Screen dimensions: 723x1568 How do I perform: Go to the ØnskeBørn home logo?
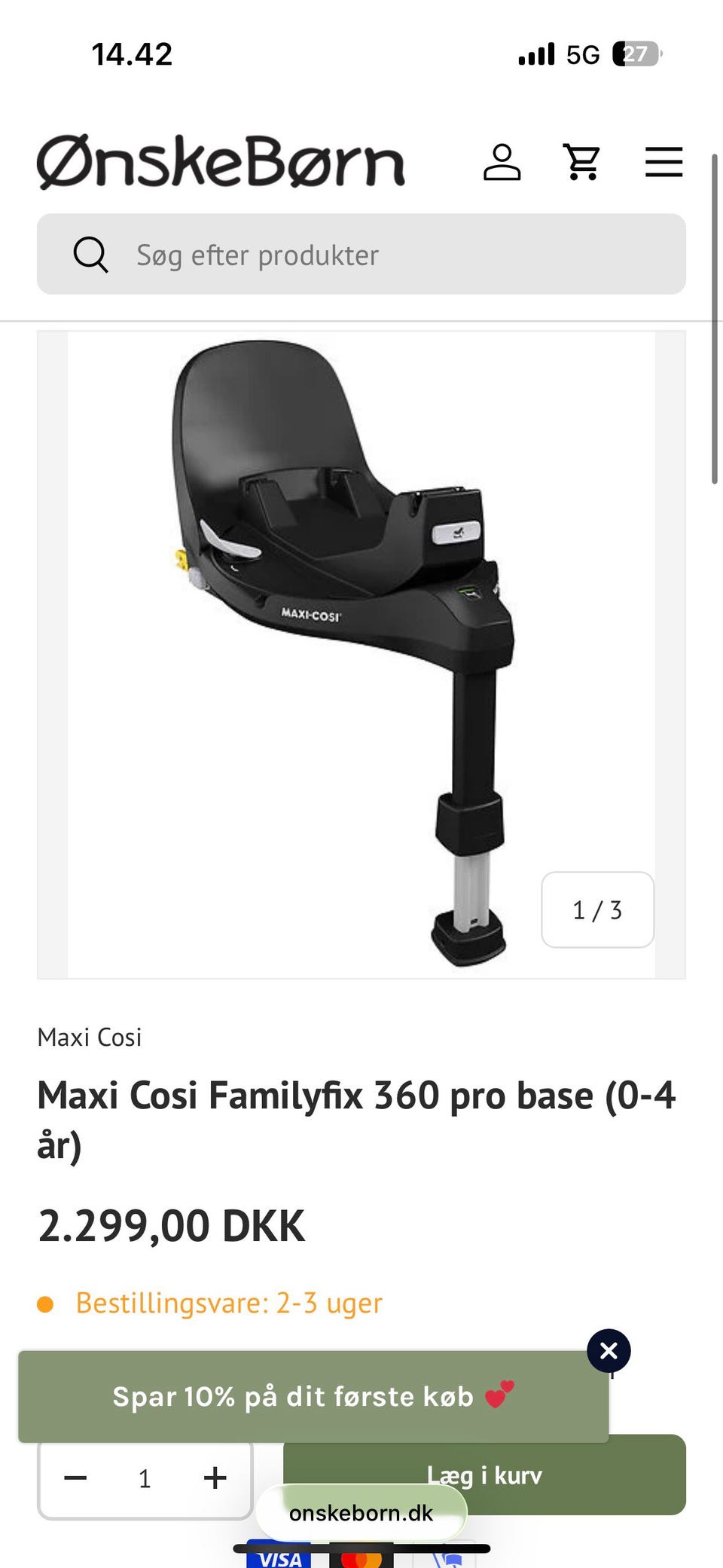221,162
